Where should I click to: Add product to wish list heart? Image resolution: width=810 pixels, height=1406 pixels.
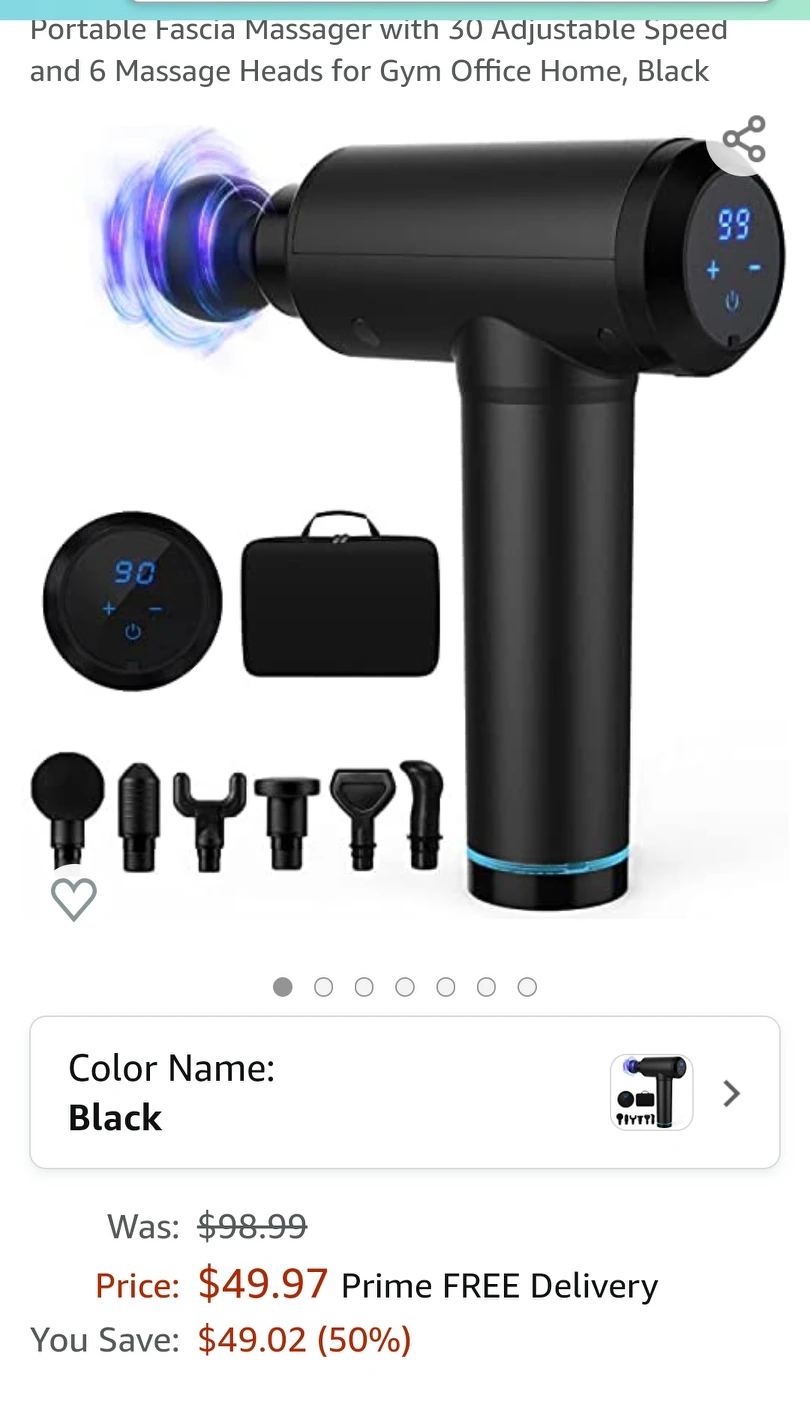pos(74,898)
